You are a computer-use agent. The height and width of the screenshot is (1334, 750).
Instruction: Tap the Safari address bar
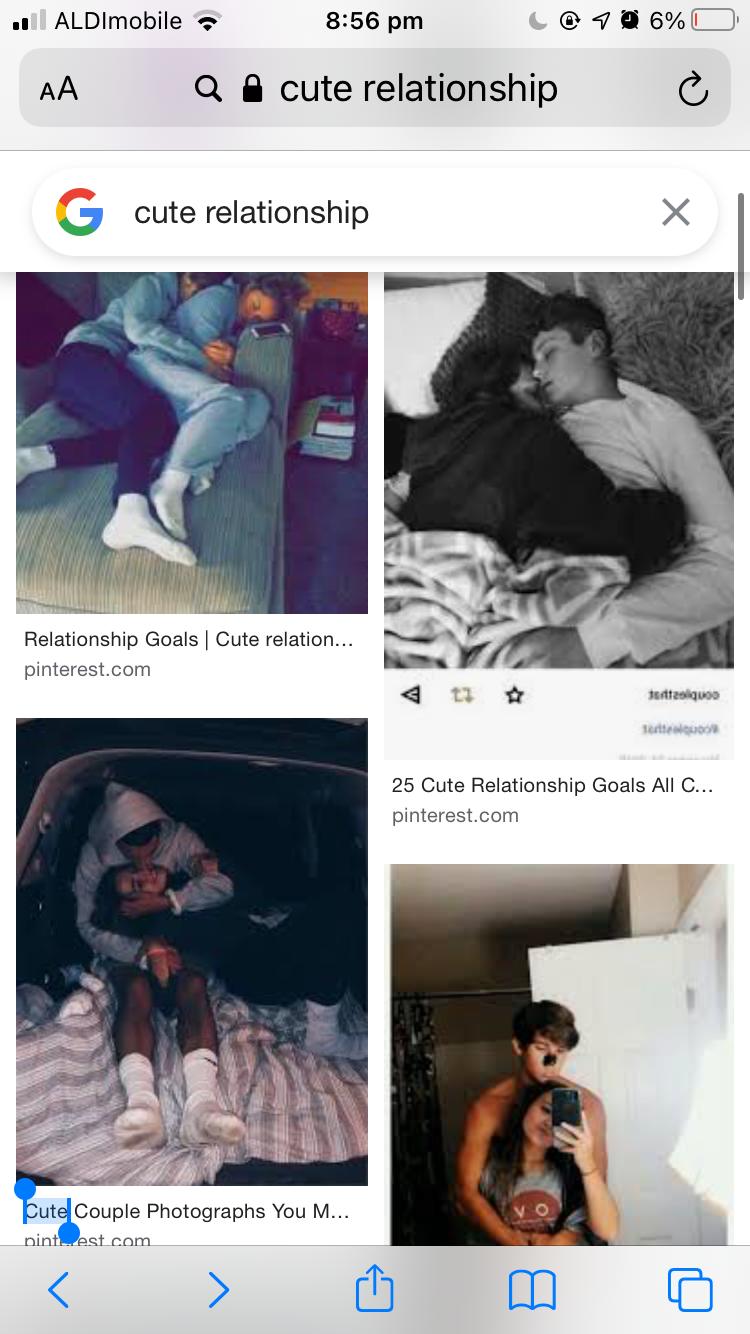(x=400, y=89)
